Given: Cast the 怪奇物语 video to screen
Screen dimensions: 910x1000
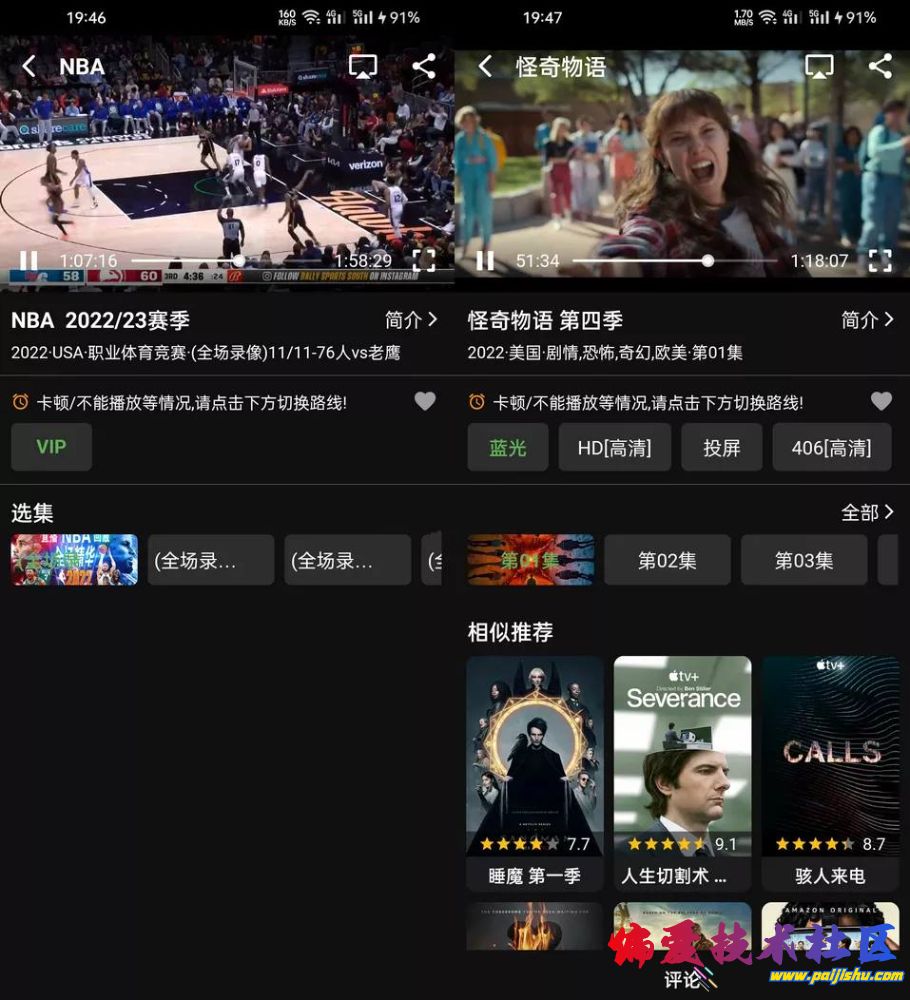Looking at the screenshot, I should [x=819, y=67].
